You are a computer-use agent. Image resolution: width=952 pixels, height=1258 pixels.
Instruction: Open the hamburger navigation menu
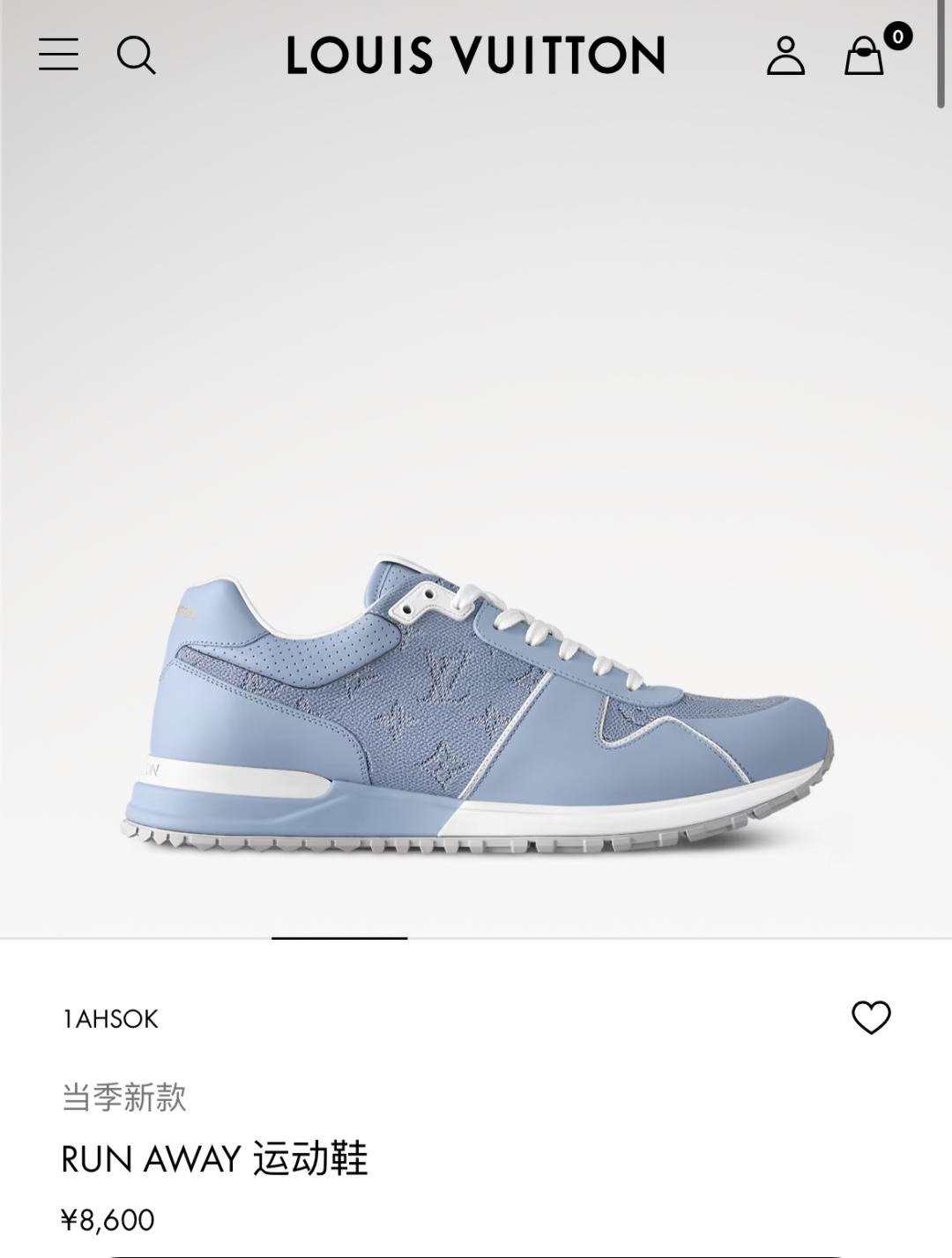58,55
